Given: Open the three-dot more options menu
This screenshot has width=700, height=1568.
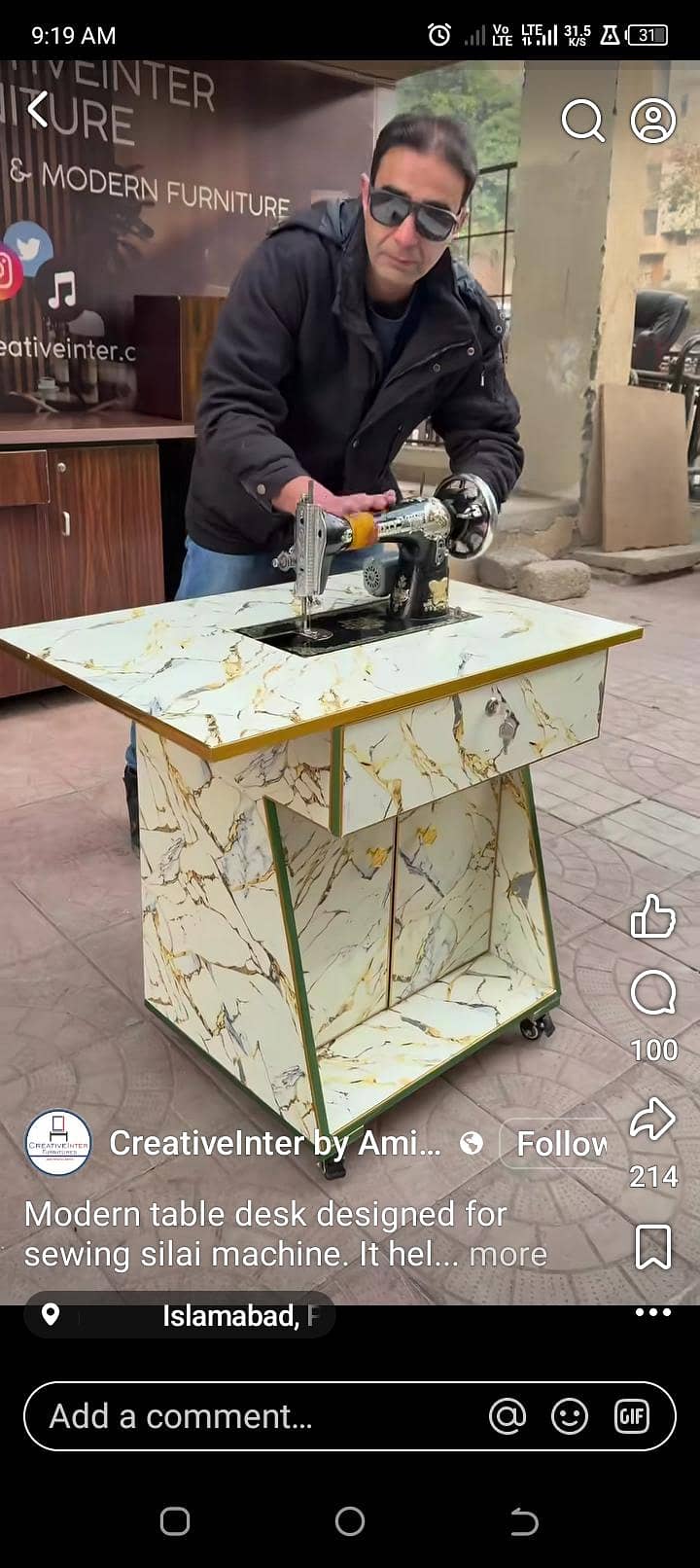Looking at the screenshot, I should 652,1312.
